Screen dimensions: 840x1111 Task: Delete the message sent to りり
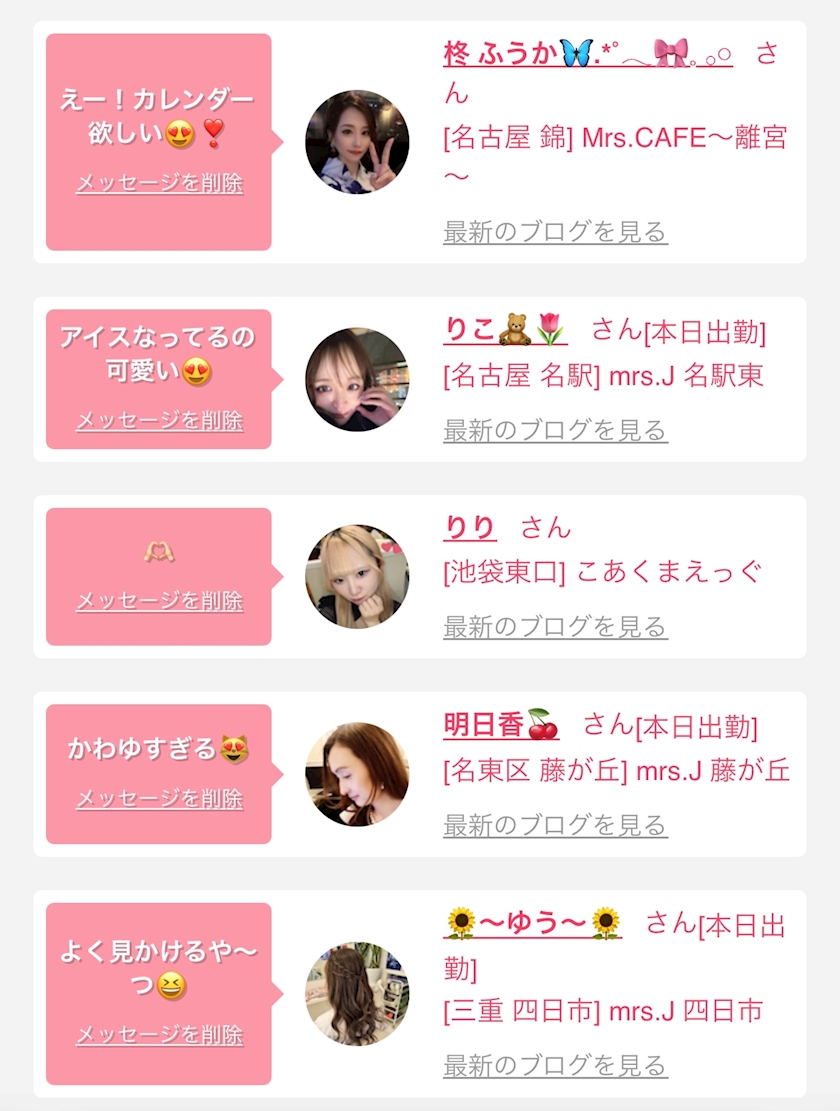[159, 602]
